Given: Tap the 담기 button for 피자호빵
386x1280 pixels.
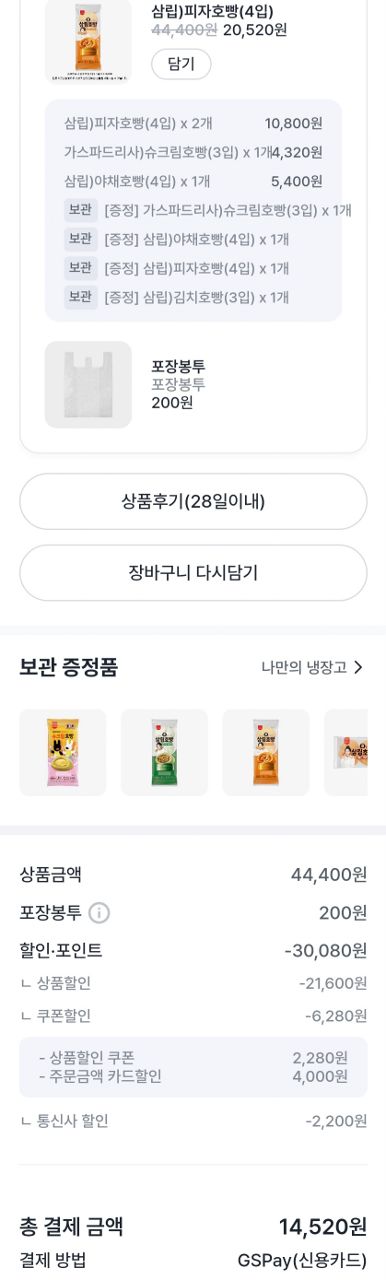Looking at the screenshot, I should pos(181,64).
